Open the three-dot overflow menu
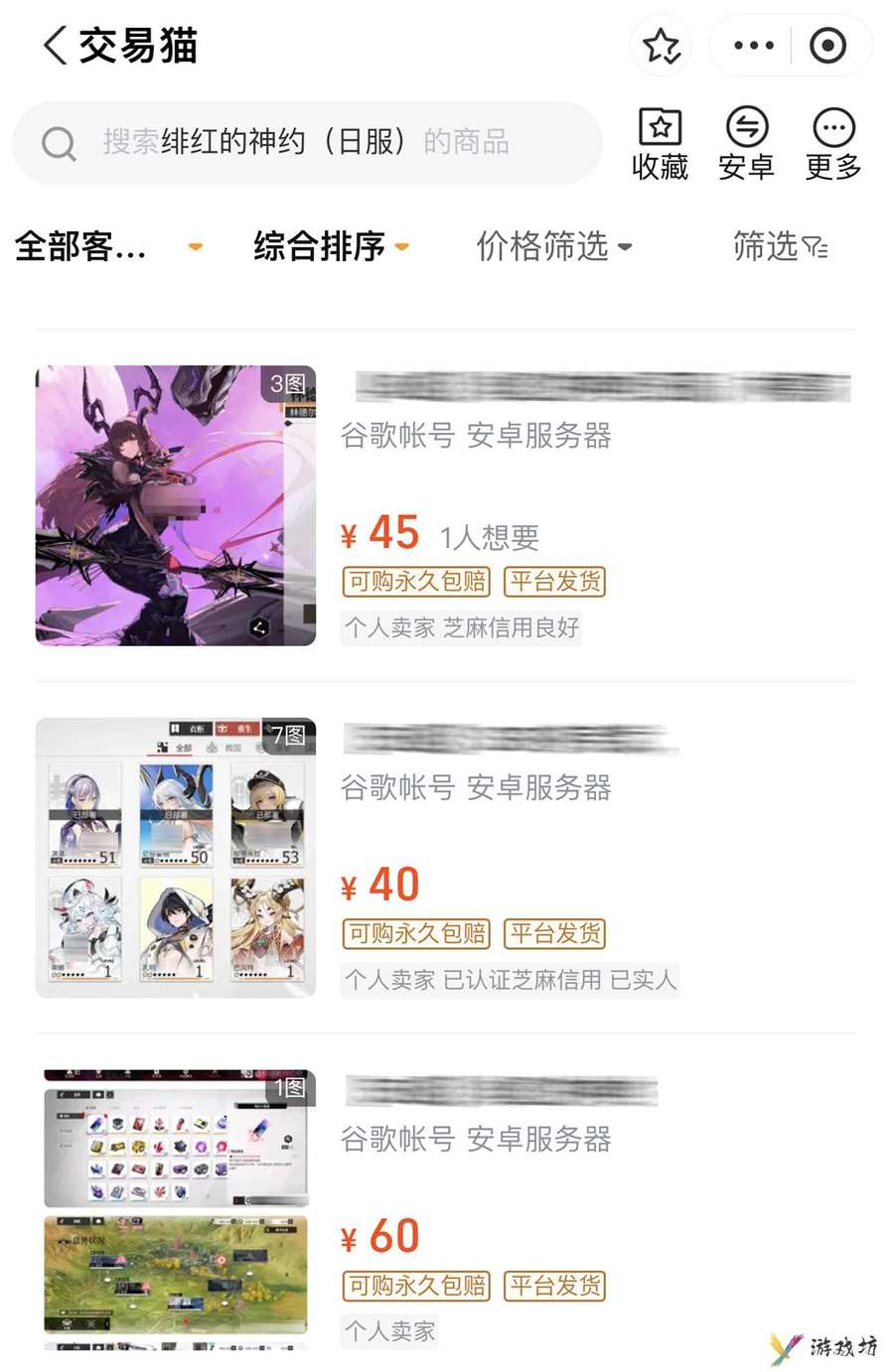This screenshot has height=1372, width=892. (753, 46)
